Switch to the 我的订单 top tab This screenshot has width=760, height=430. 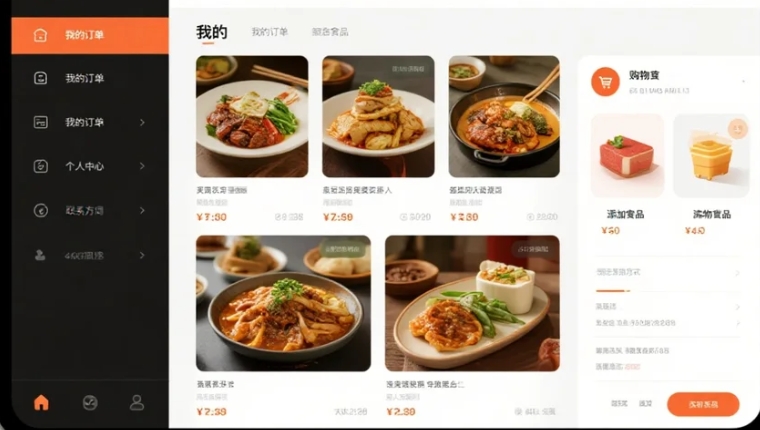(269, 32)
